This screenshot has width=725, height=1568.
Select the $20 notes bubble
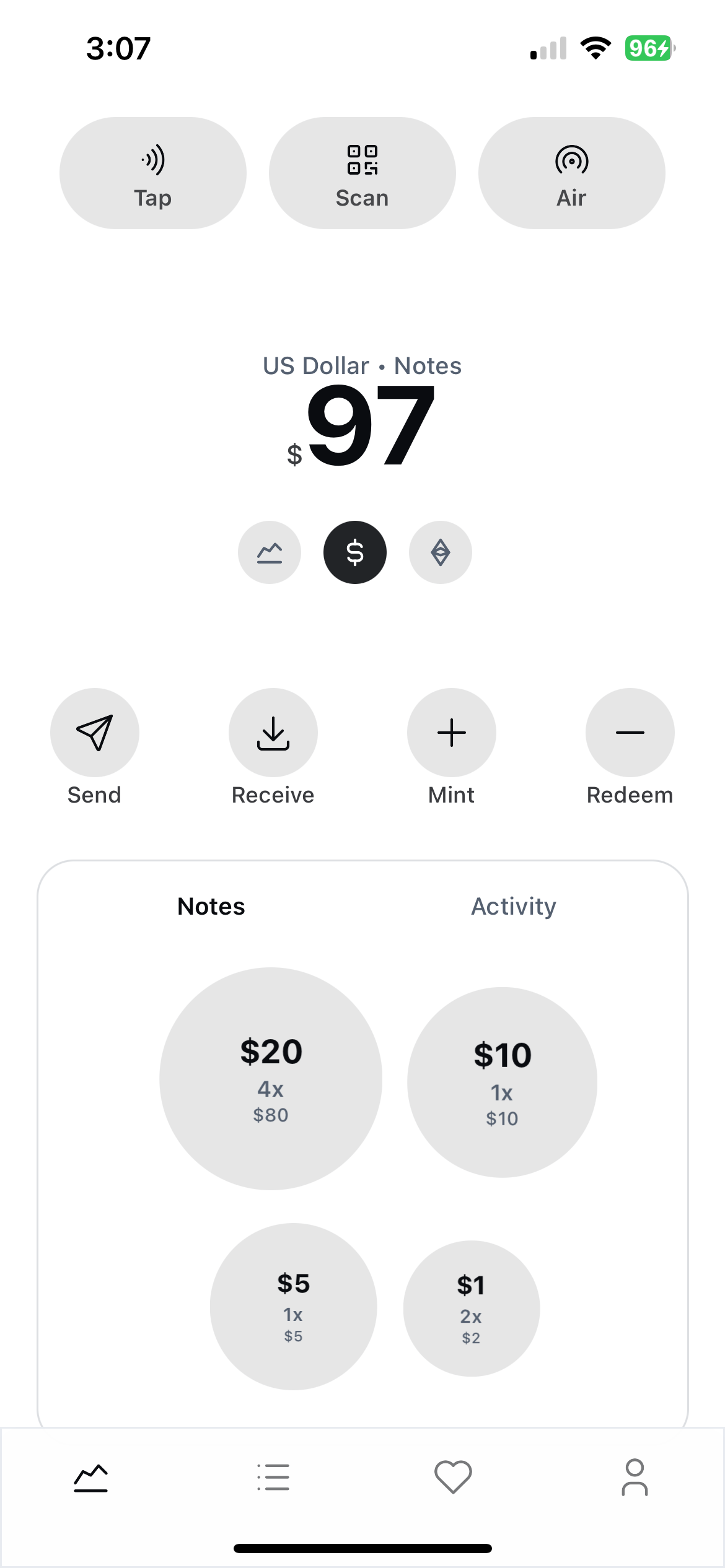[x=271, y=1079]
